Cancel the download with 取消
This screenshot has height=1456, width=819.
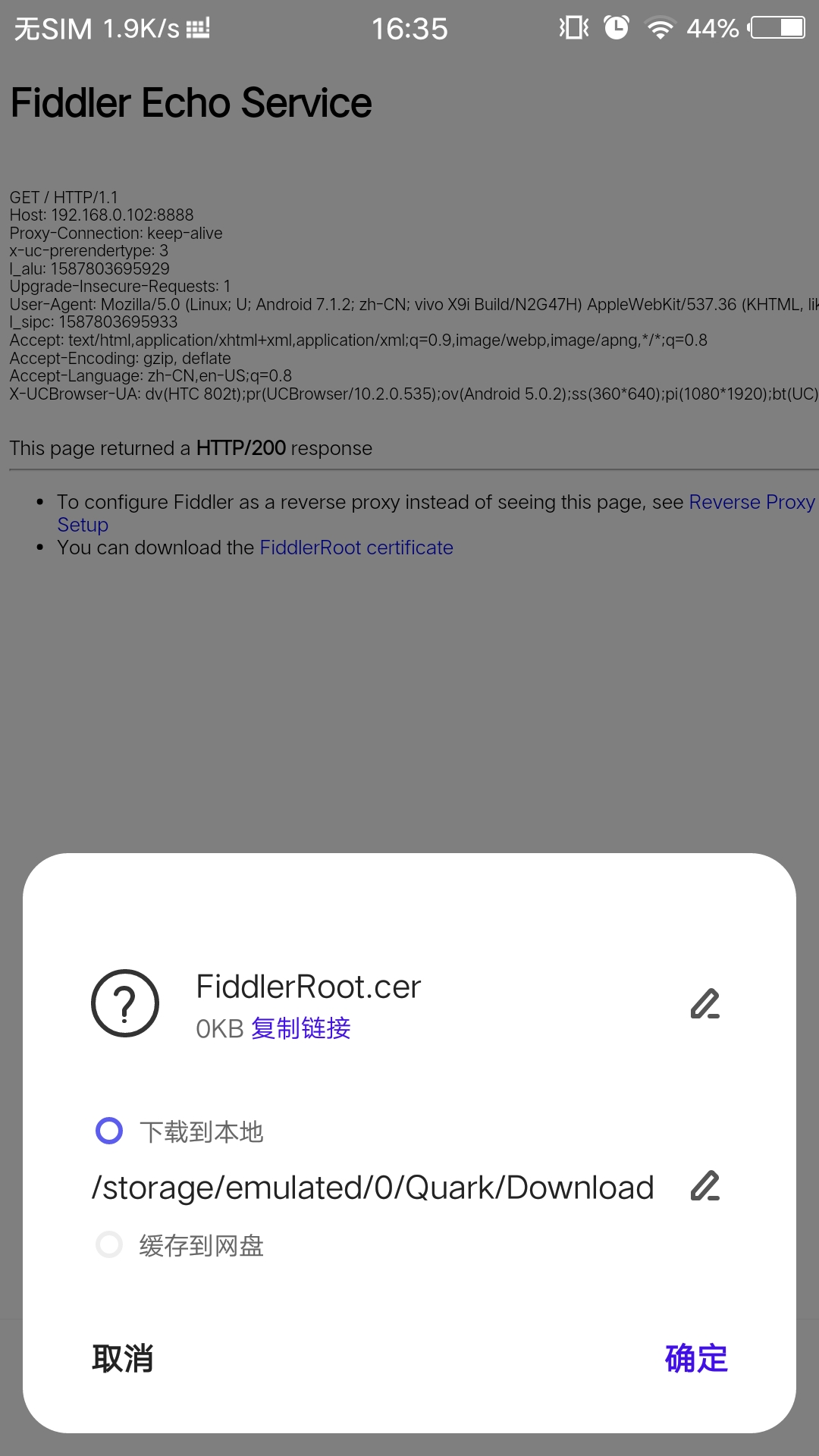123,1358
